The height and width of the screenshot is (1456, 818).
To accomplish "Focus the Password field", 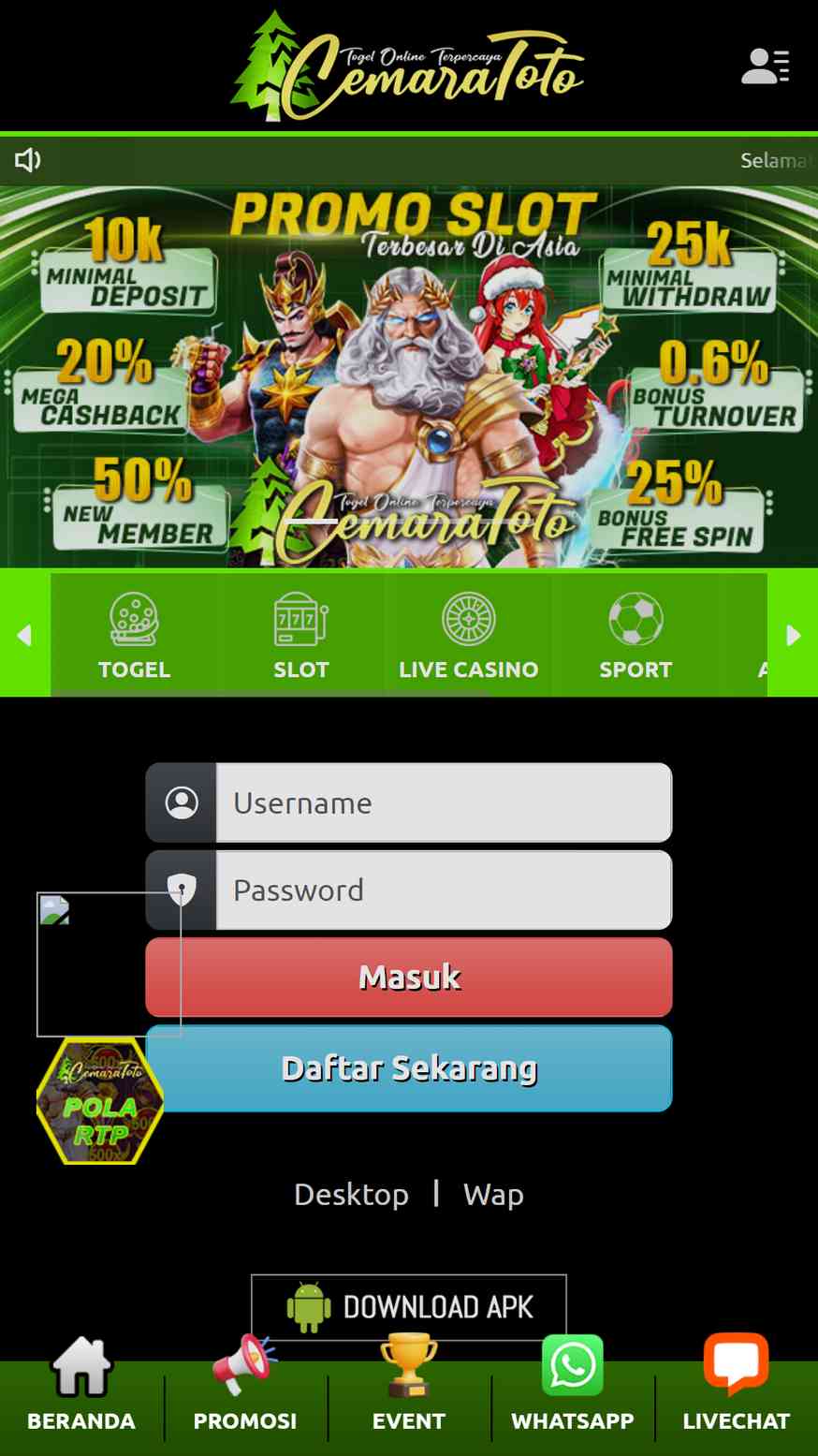I will [x=444, y=890].
